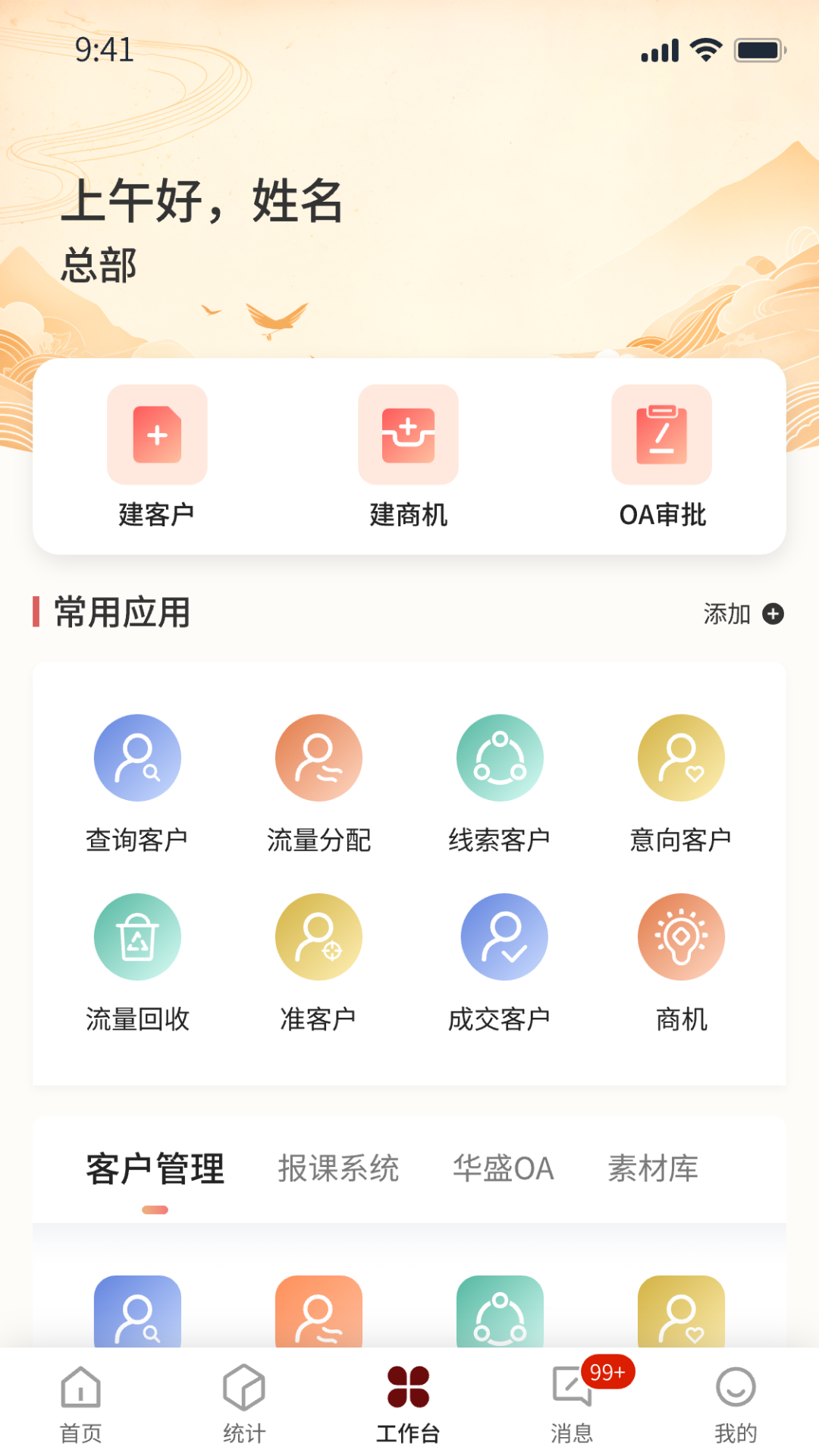The width and height of the screenshot is (819, 1456).
Task: Open the 准客户 icon
Action: click(x=318, y=936)
